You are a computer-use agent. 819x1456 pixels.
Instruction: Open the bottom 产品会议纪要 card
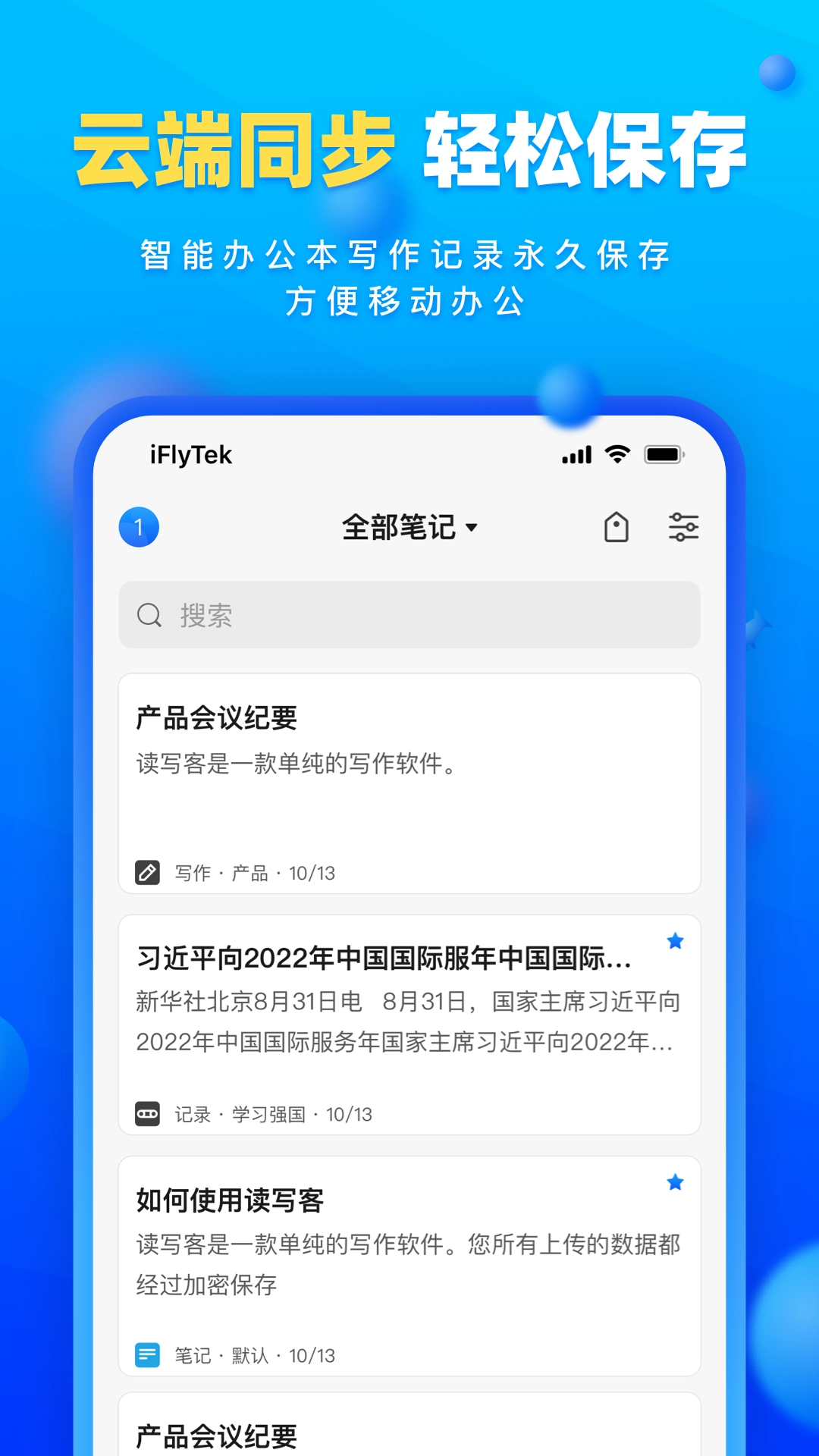coord(409,1433)
